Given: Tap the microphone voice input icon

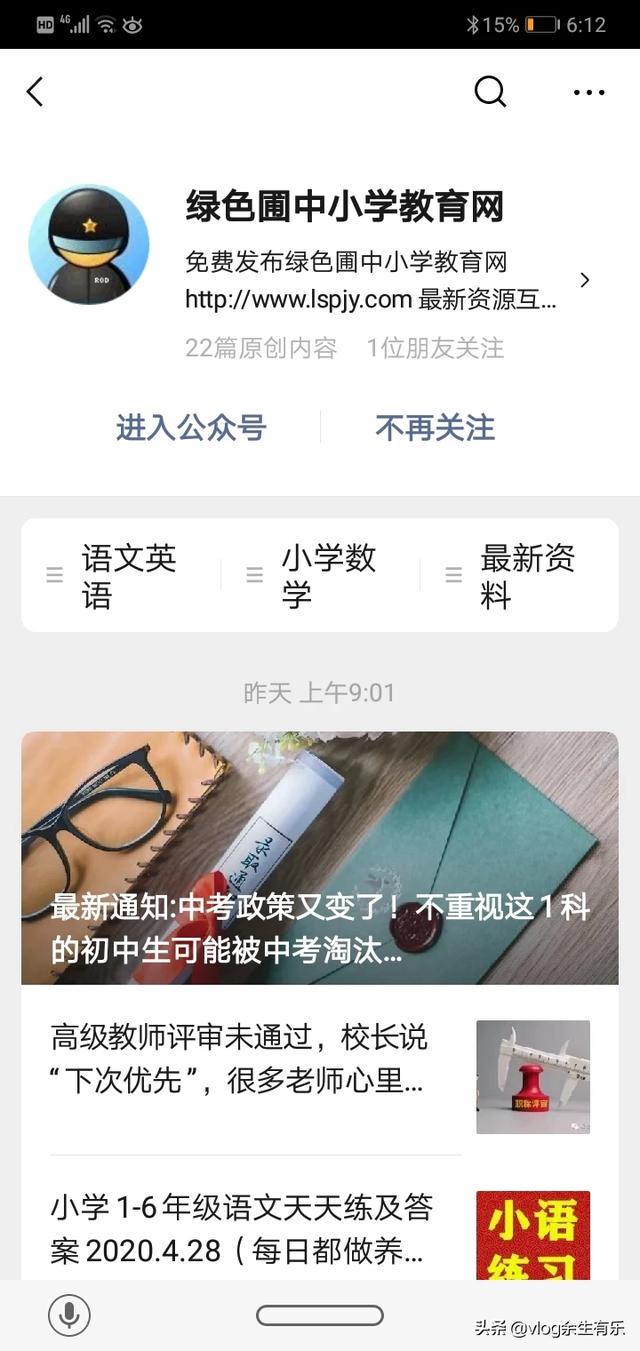Looking at the screenshot, I should point(69,1315).
